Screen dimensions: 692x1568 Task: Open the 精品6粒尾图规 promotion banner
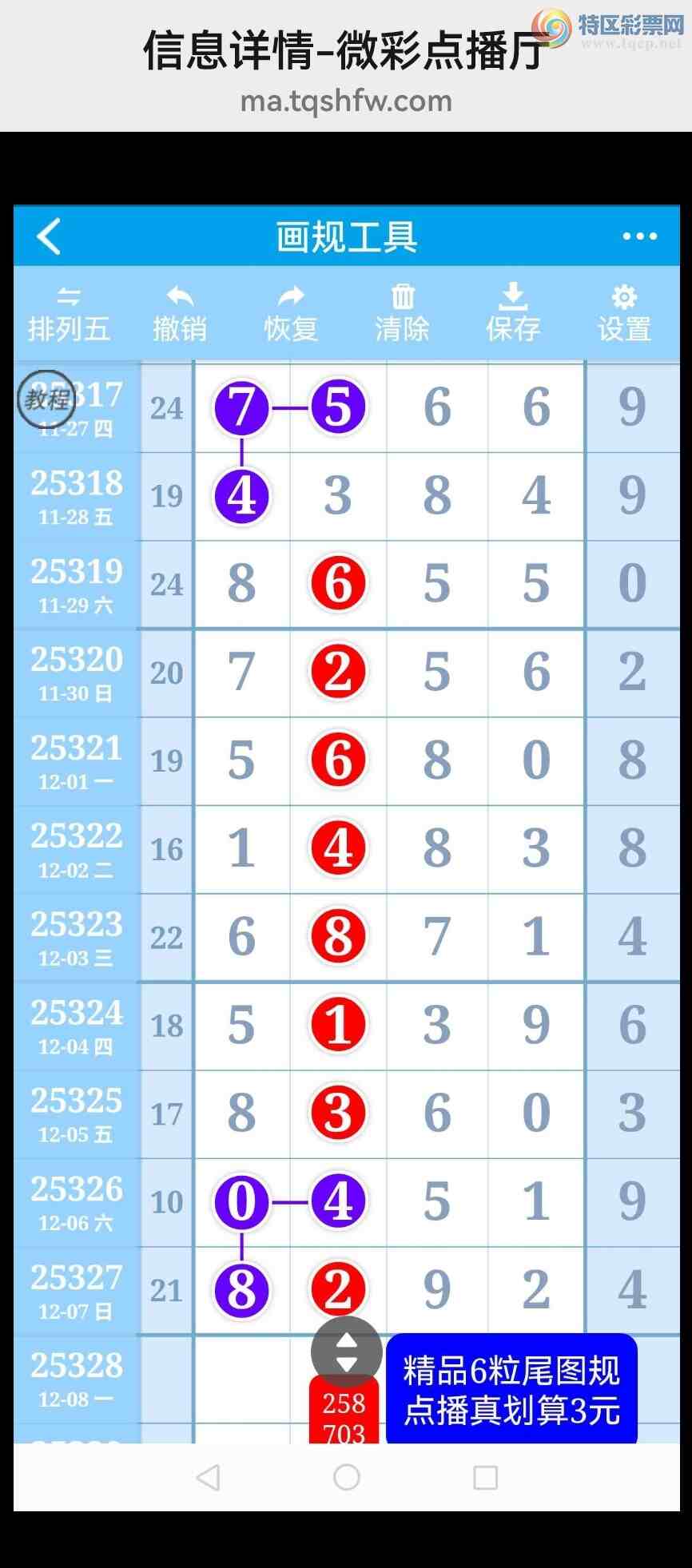(x=511, y=1390)
